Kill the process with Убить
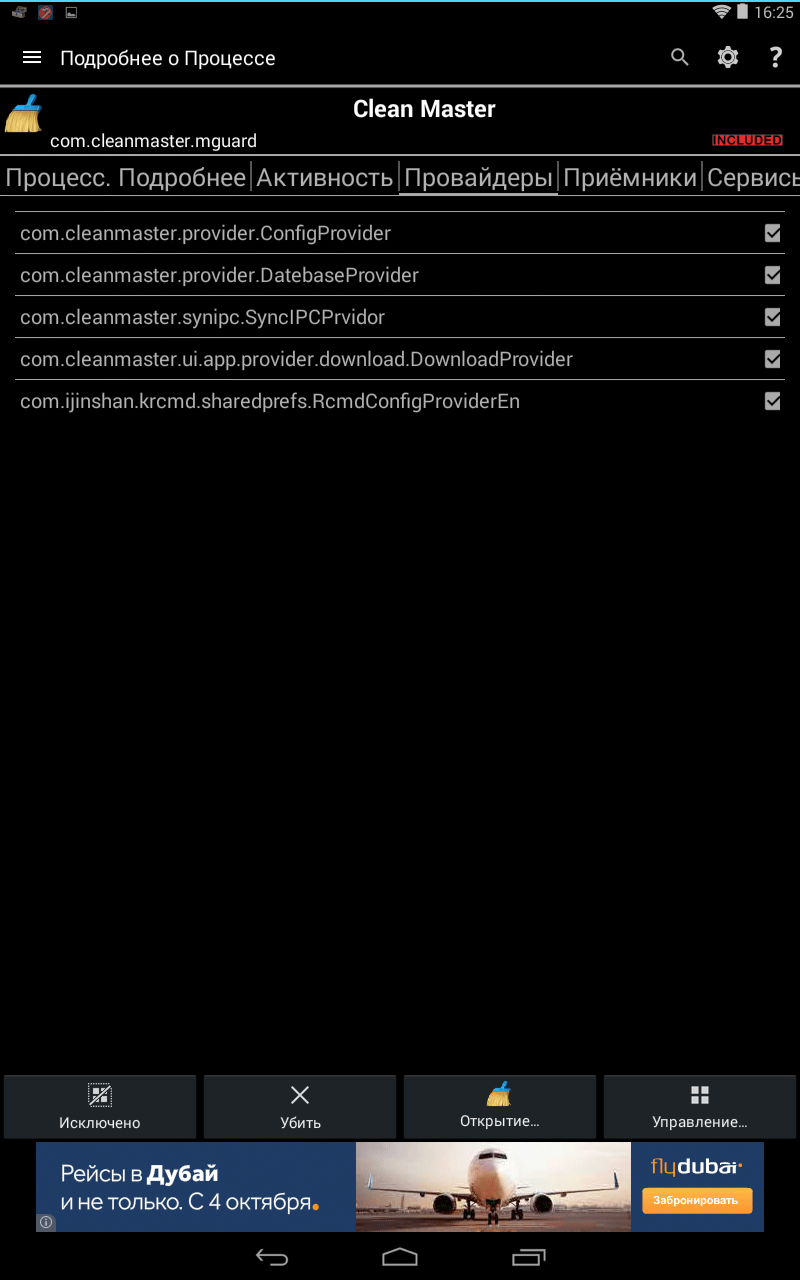Viewport: 800px width, 1280px height. (x=300, y=1107)
